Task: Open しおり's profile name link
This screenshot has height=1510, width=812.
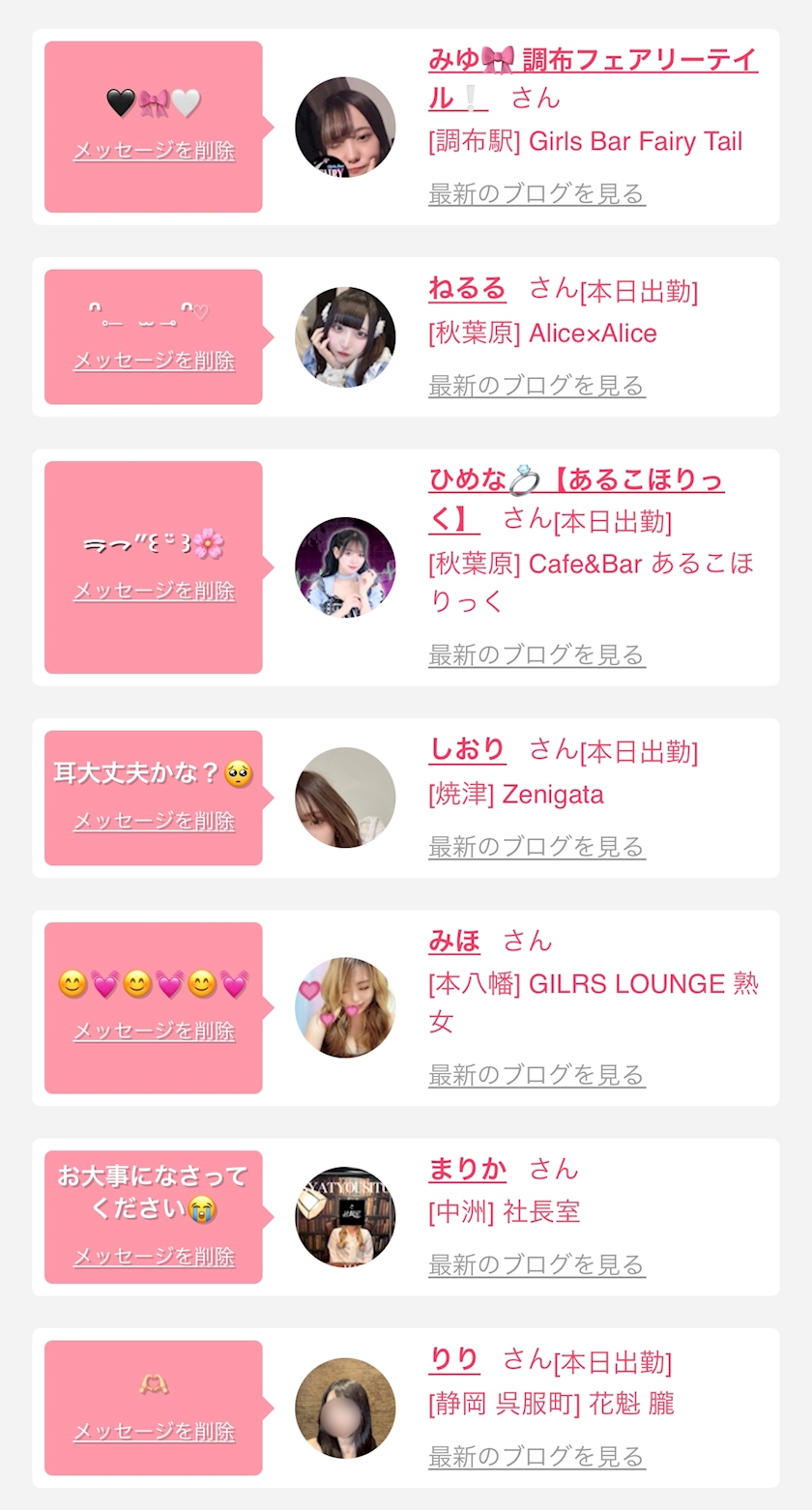Action: (467, 749)
